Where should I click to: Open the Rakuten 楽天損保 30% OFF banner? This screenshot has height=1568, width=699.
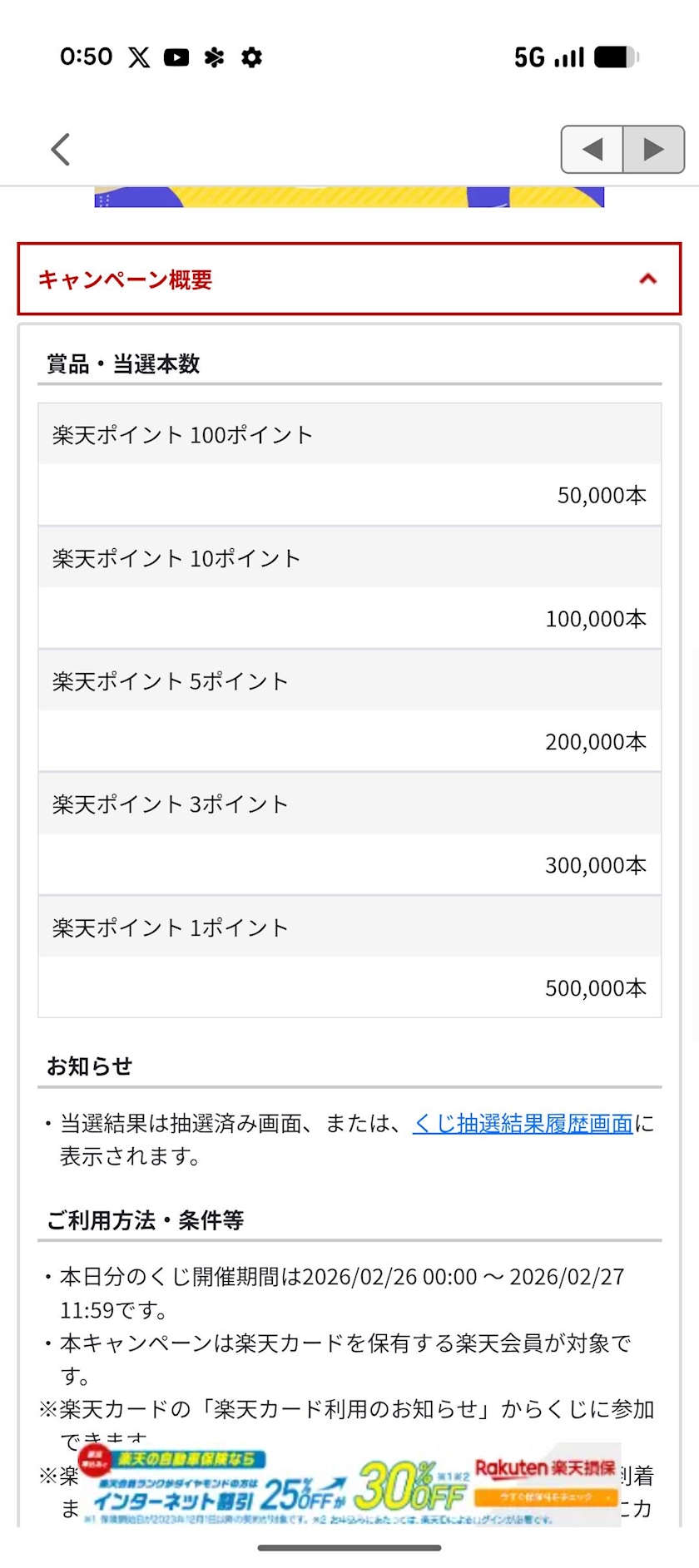pos(349,1486)
